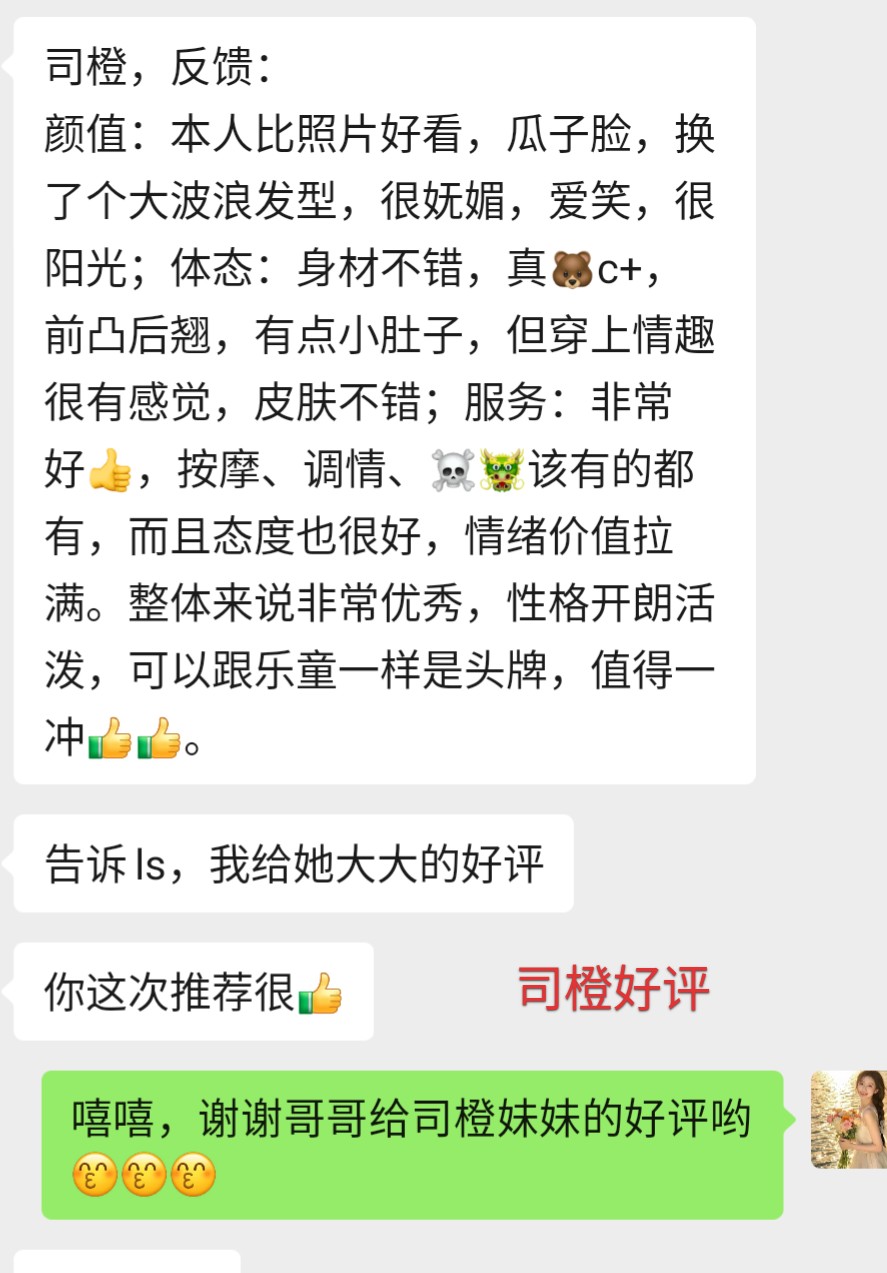Click the "你这次推荐很" message bubble
Viewport: 887px width, 1273px height.
pos(193,990)
